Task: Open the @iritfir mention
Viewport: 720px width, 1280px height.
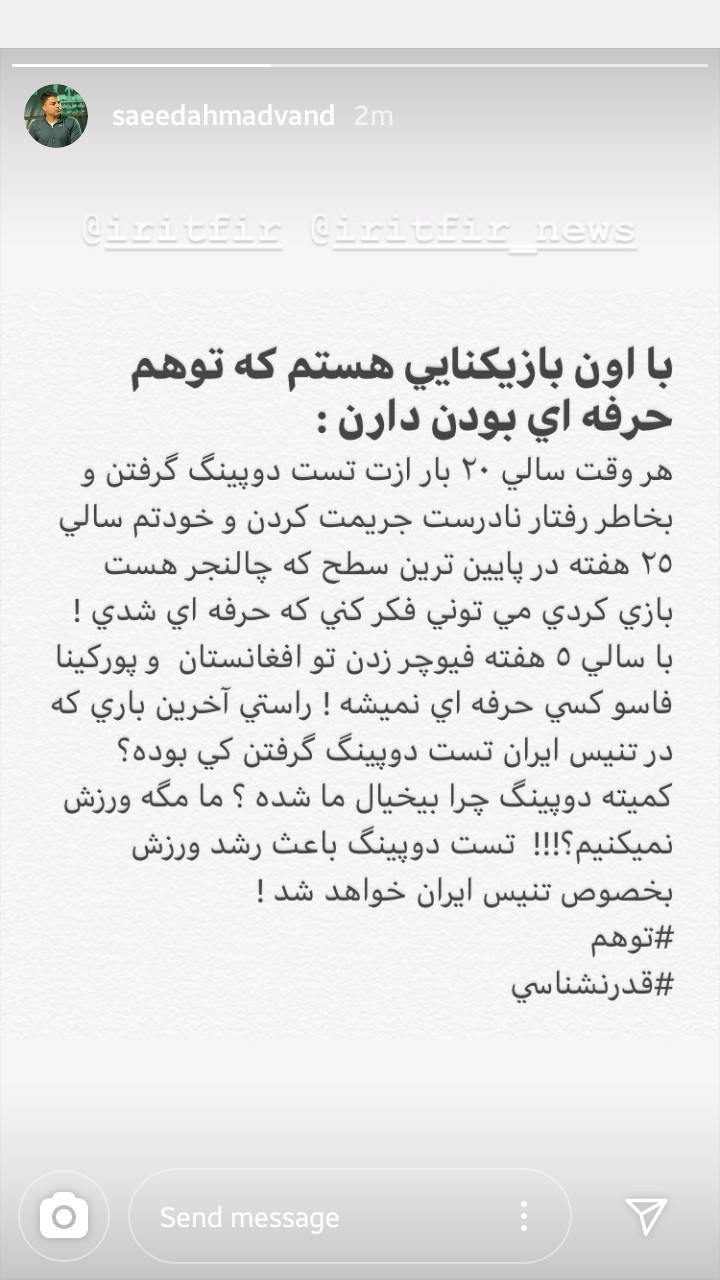Action: tap(181, 231)
